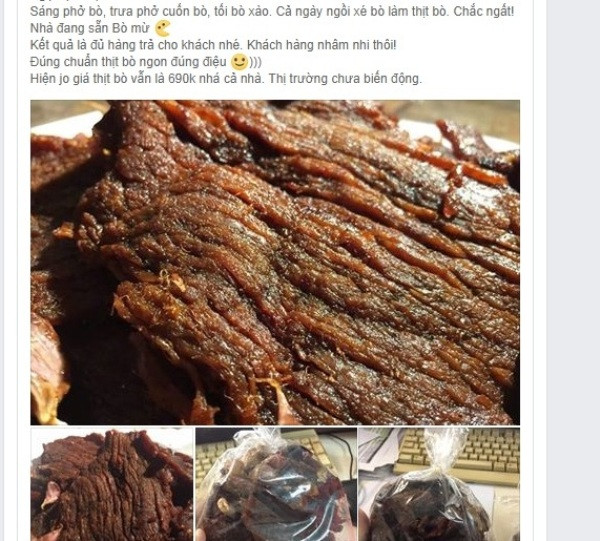Open the large beef jerky photo
Image resolution: width=600 pixels, height=541 pixels.
[x=275, y=262]
